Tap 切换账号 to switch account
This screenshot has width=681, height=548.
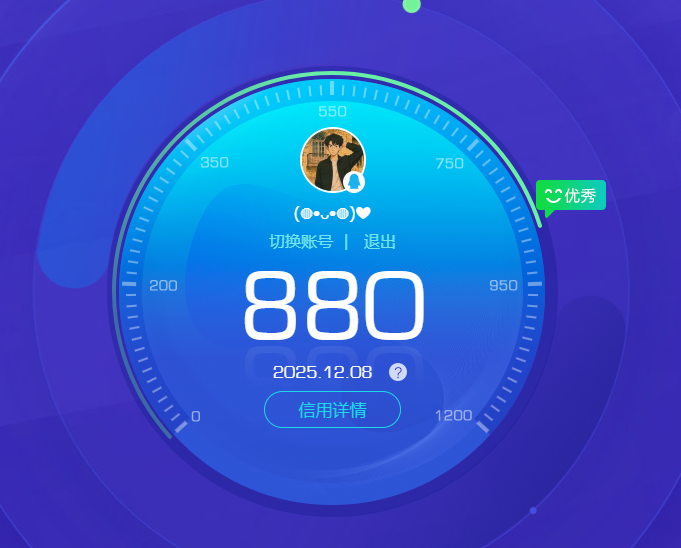pyautogui.click(x=301, y=242)
